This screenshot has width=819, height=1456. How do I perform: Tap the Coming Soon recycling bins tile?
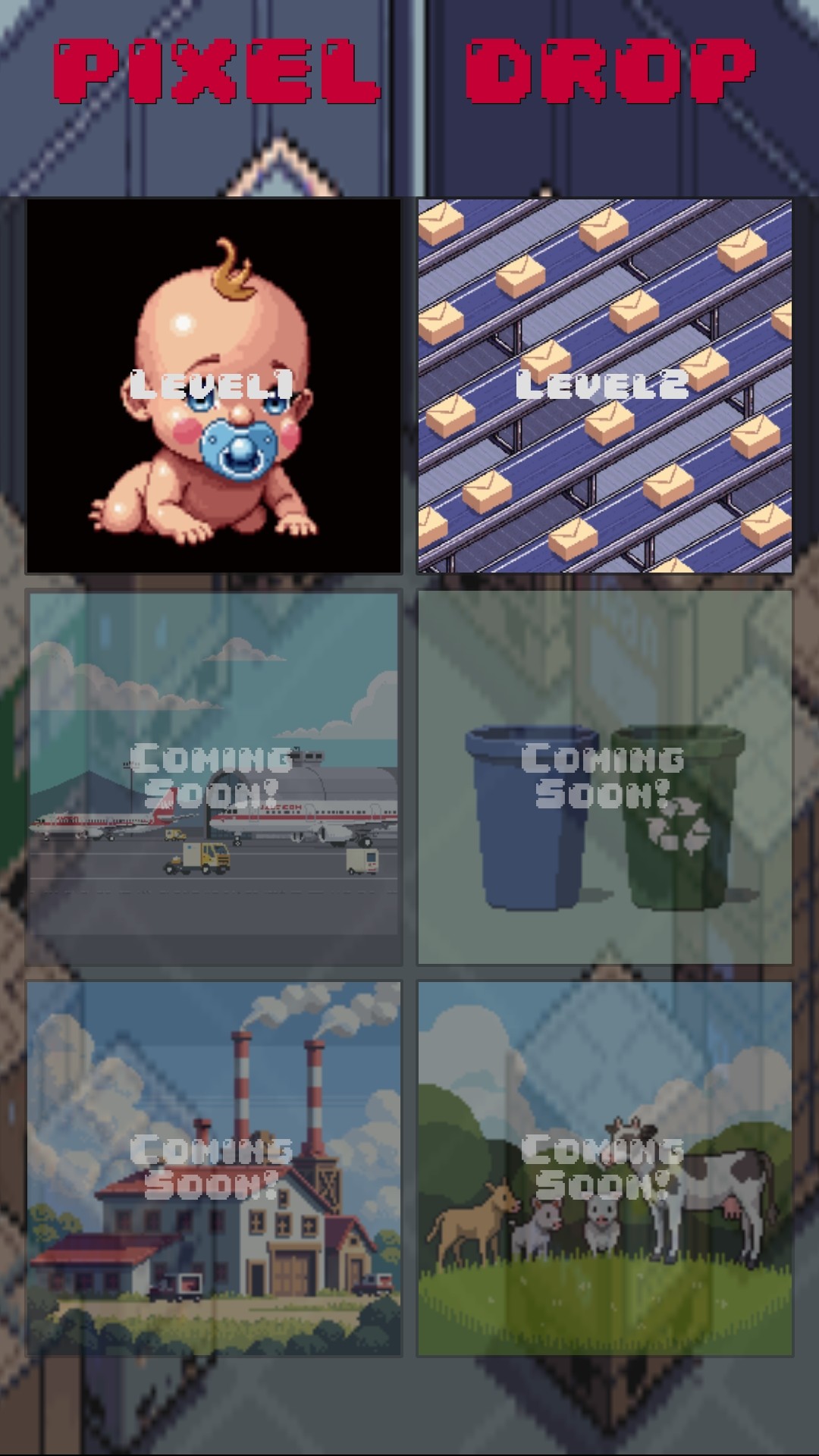604,777
